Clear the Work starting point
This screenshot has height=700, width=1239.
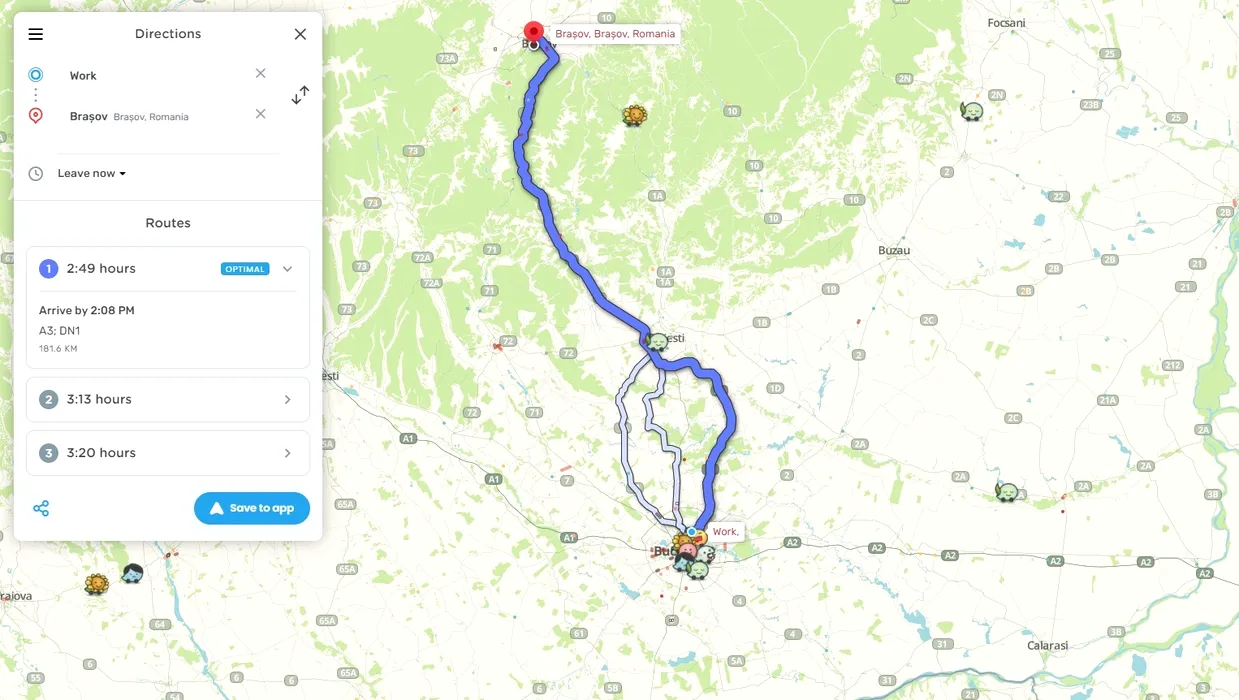(260, 73)
